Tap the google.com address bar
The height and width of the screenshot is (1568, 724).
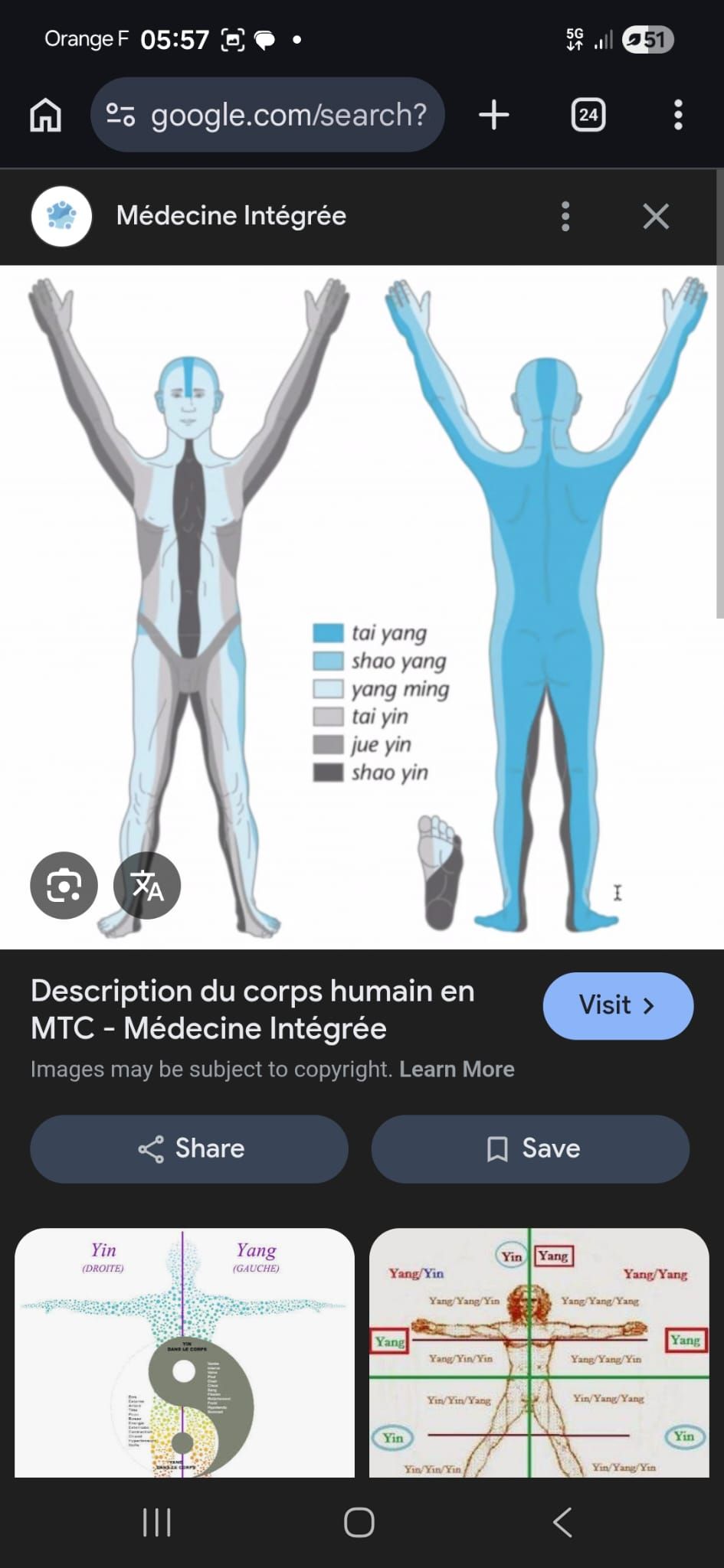coord(268,115)
